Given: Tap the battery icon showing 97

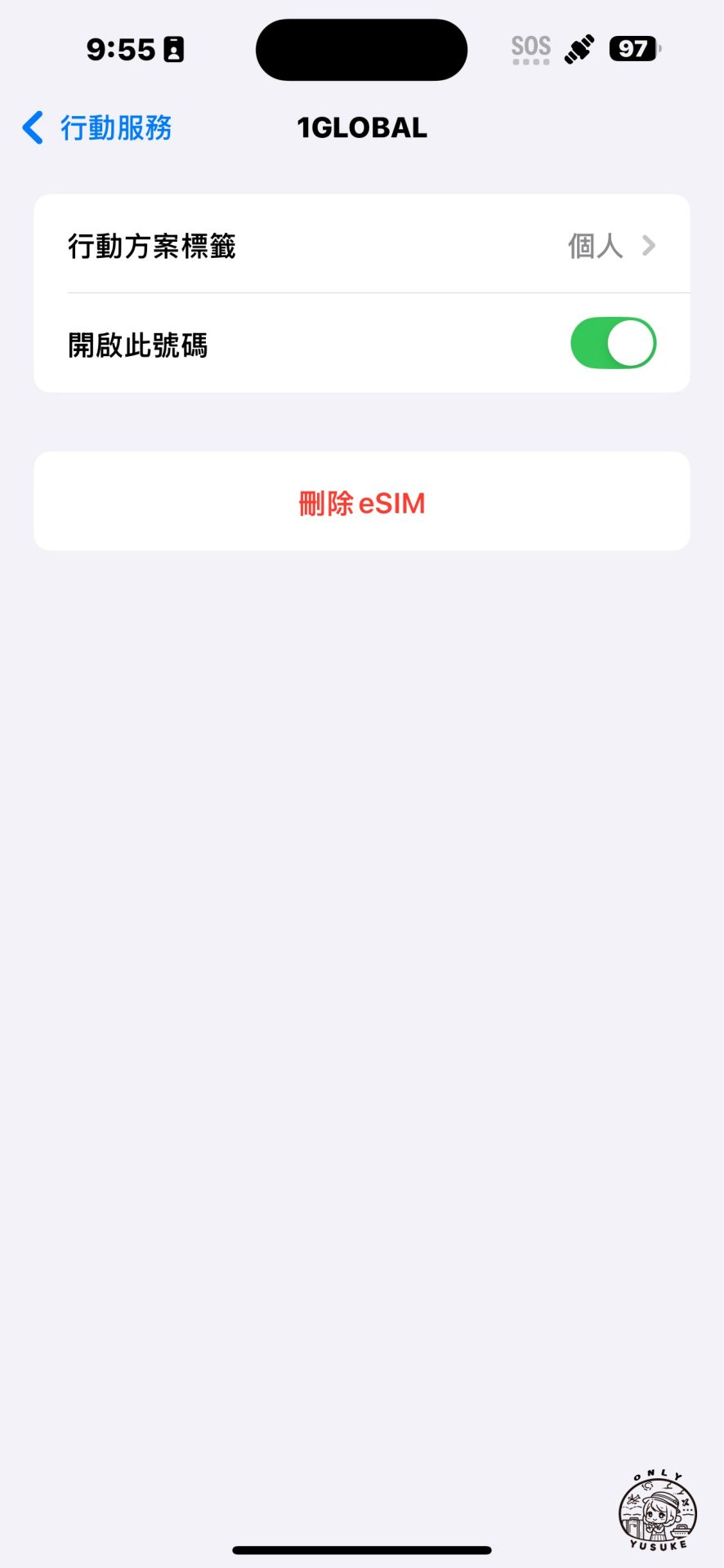Looking at the screenshot, I should pyautogui.click(x=633, y=48).
